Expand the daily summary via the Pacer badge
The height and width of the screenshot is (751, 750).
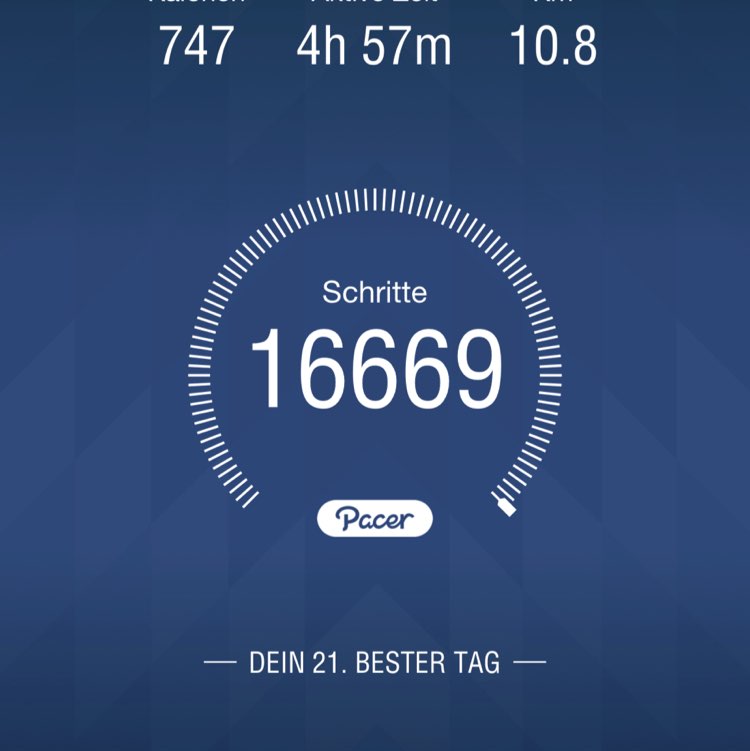pyautogui.click(x=375, y=516)
